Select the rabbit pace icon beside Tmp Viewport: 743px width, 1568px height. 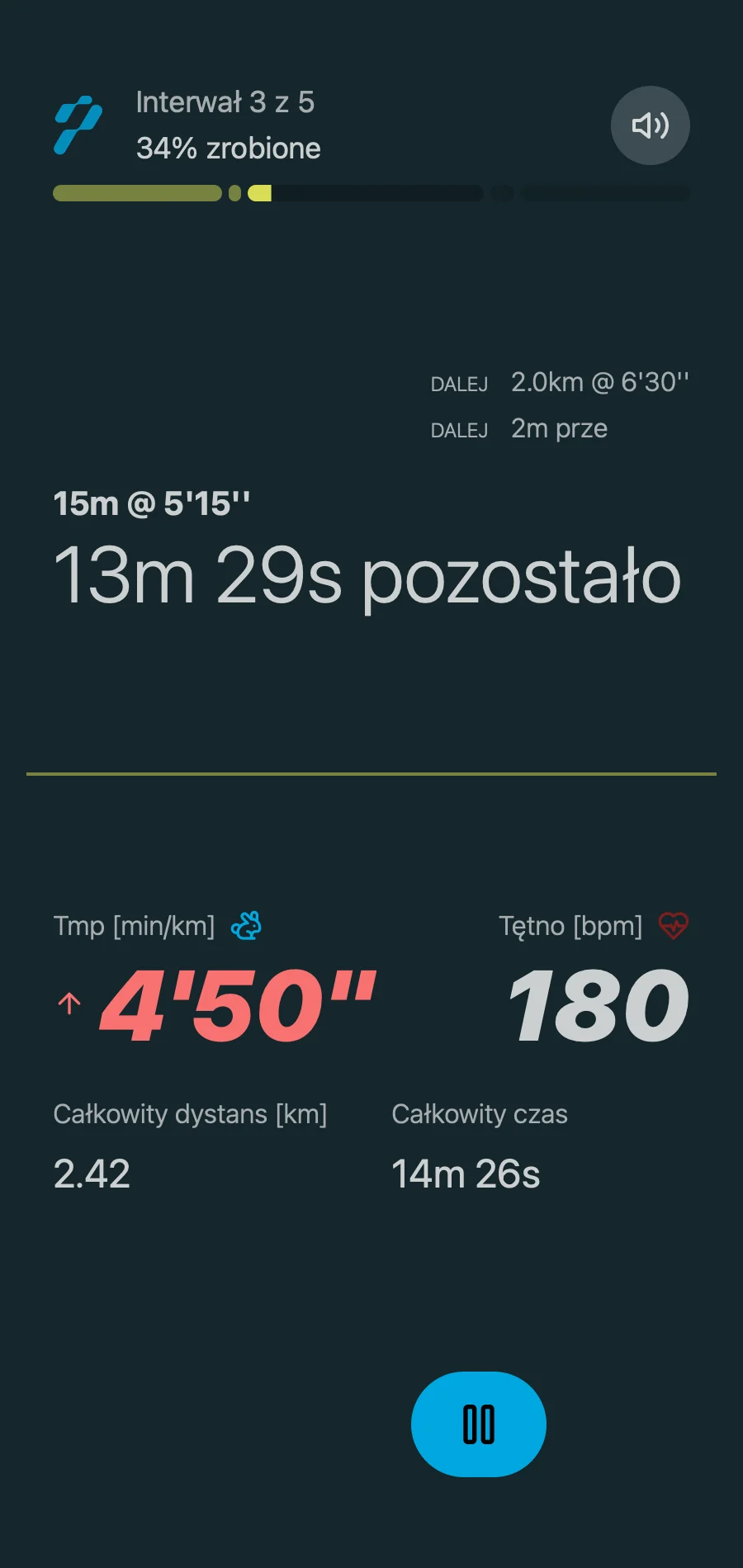click(246, 926)
